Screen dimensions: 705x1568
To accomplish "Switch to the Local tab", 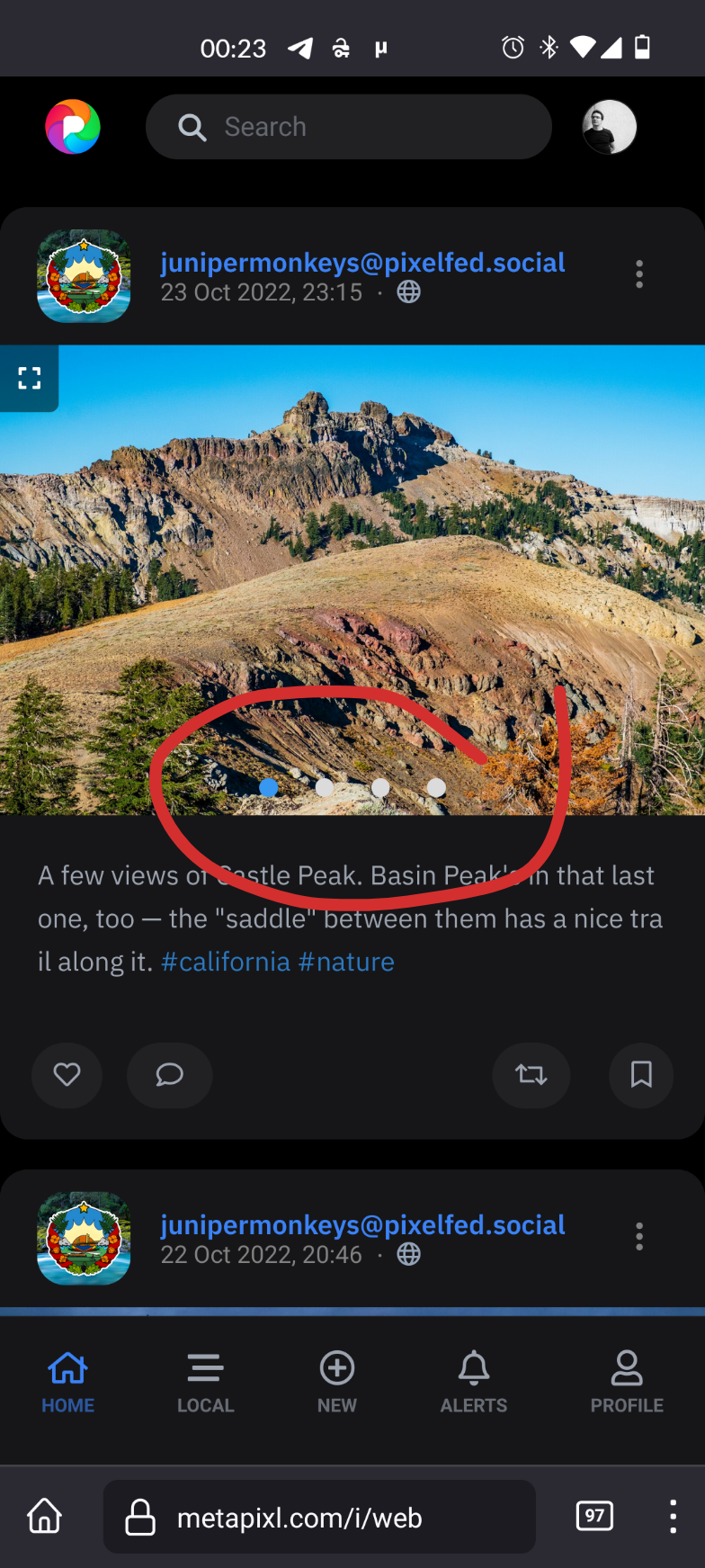I will pyautogui.click(x=205, y=1383).
